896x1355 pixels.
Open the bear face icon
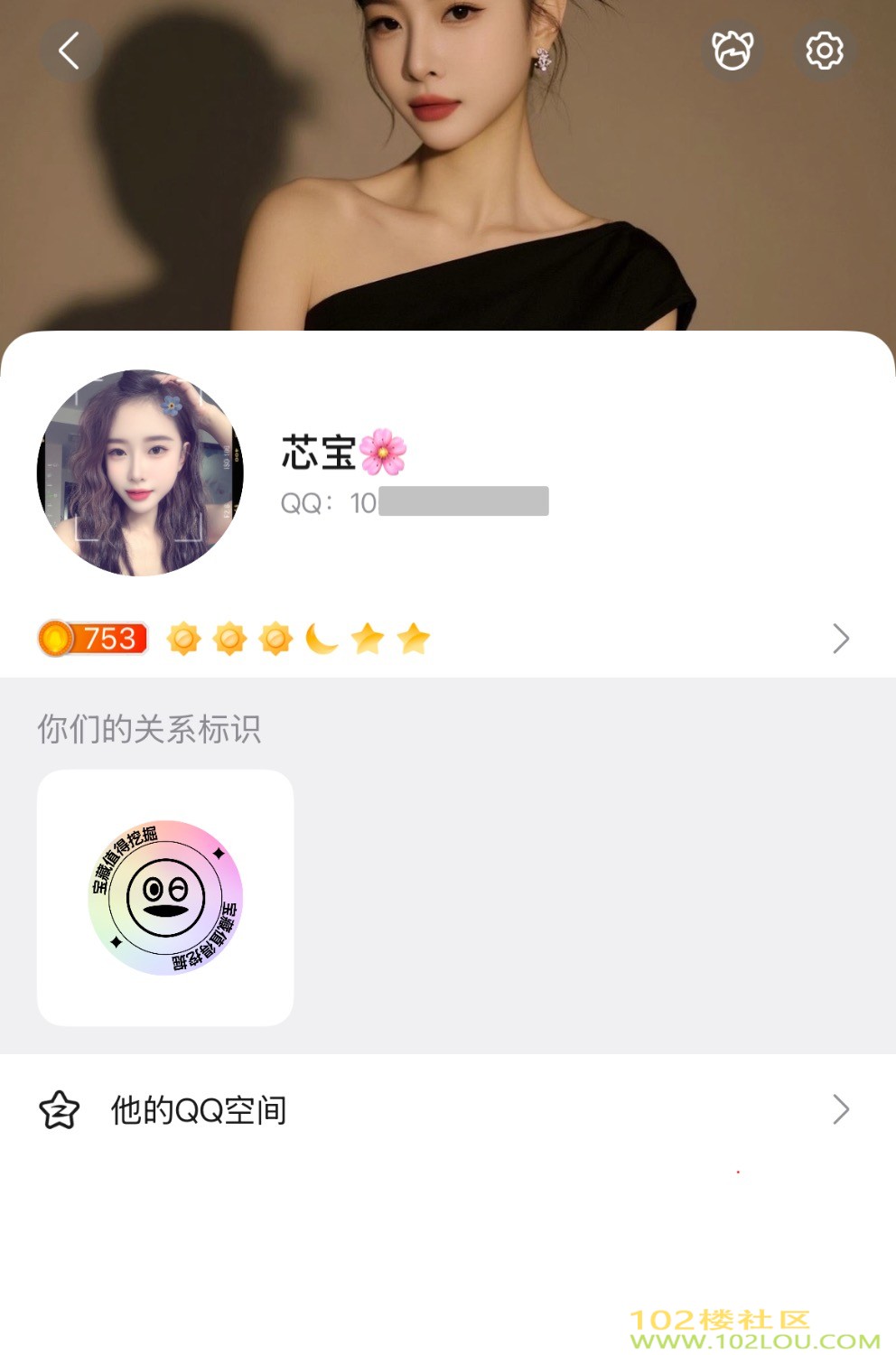733,51
